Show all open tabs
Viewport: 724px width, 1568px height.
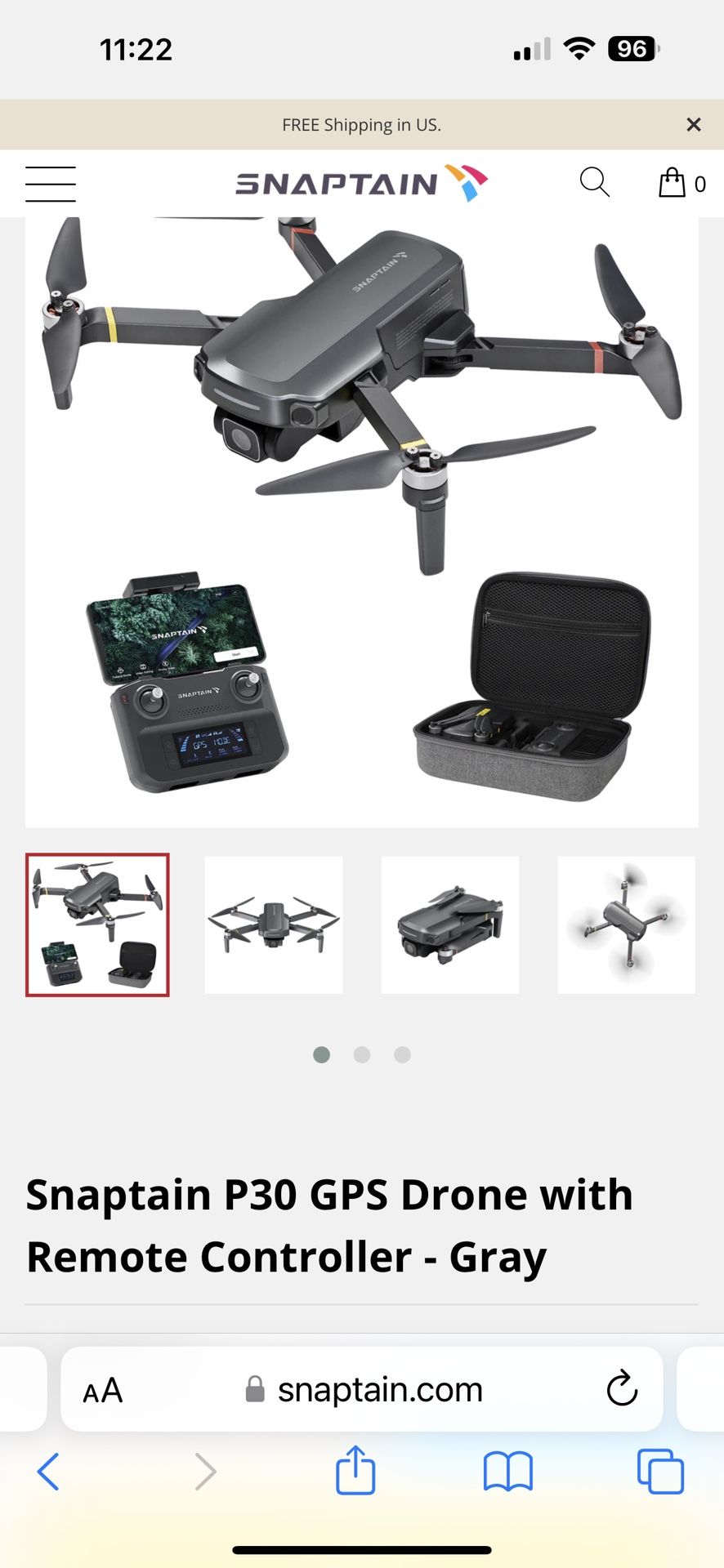[660, 1472]
